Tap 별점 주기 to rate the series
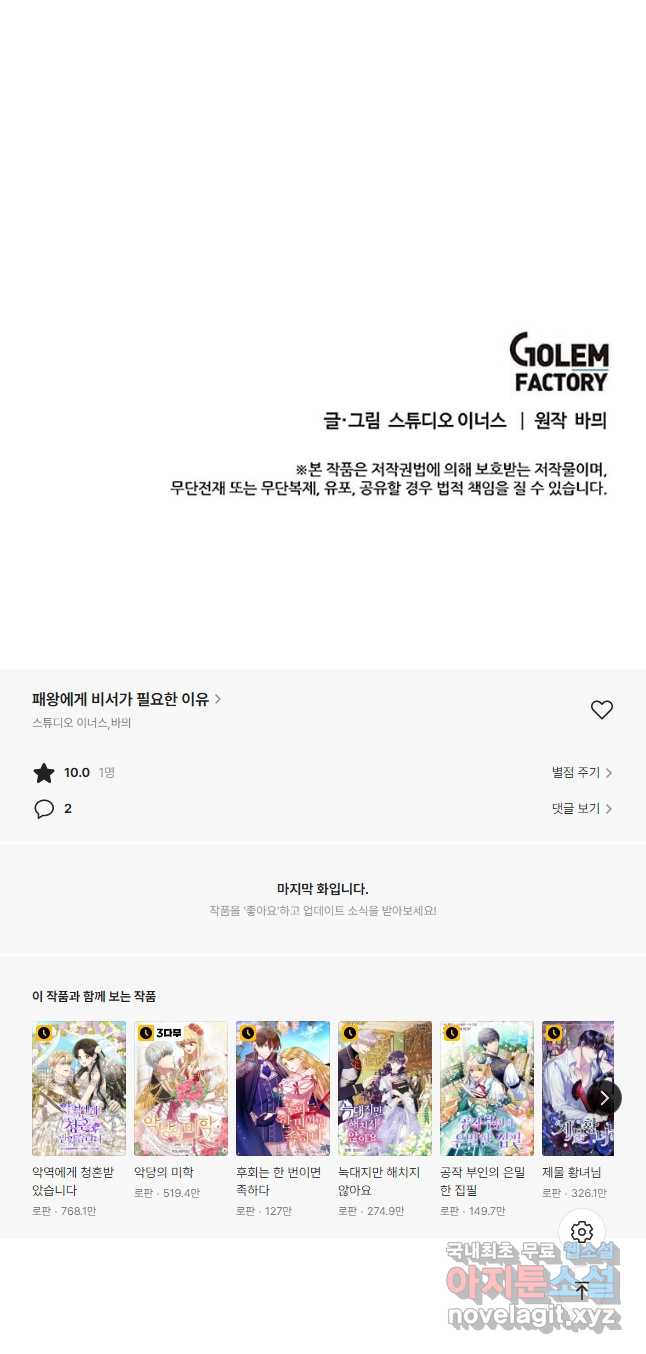The height and width of the screenshot is (1354, 646). pos(581,773)
